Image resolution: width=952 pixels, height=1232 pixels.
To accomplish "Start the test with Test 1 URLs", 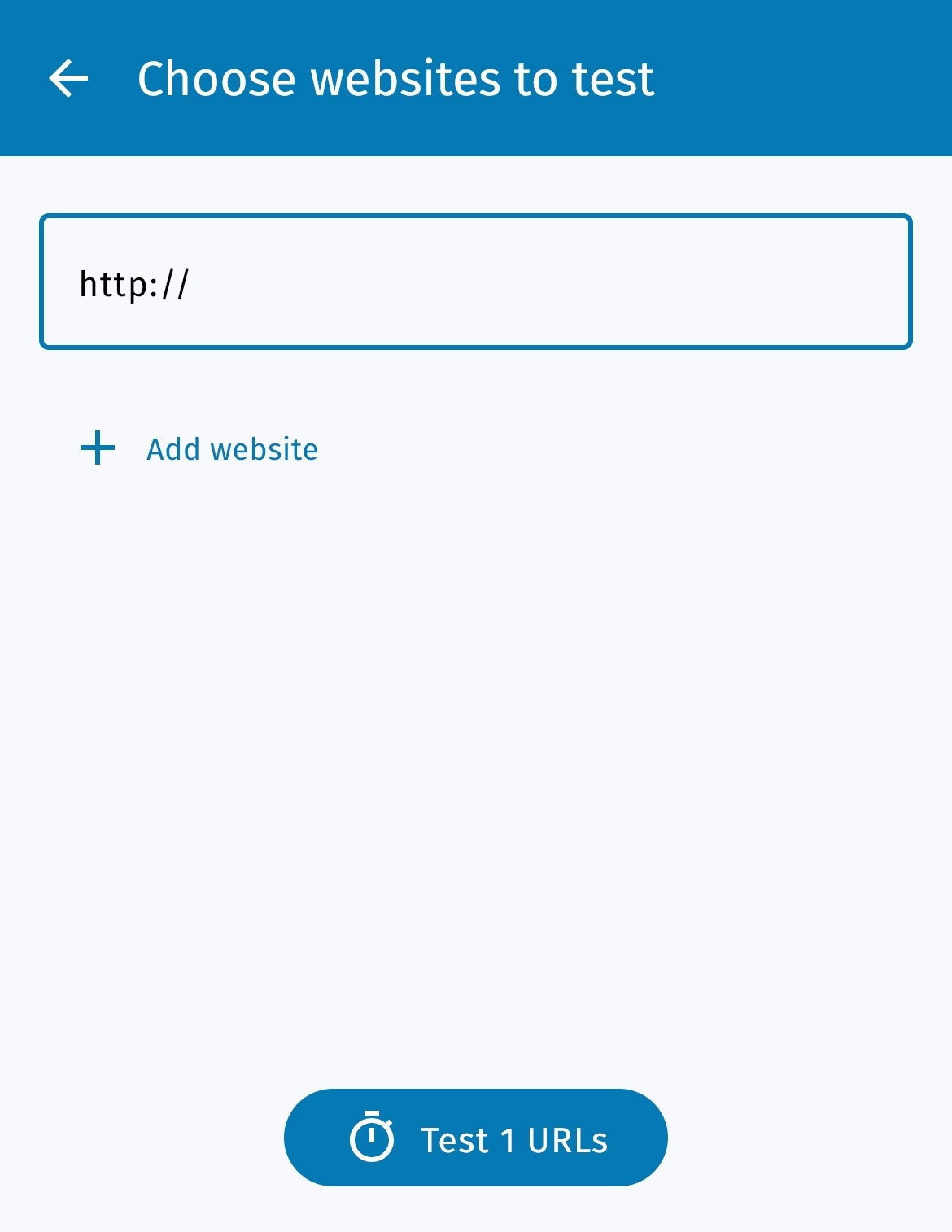I will click(475, 1138).
